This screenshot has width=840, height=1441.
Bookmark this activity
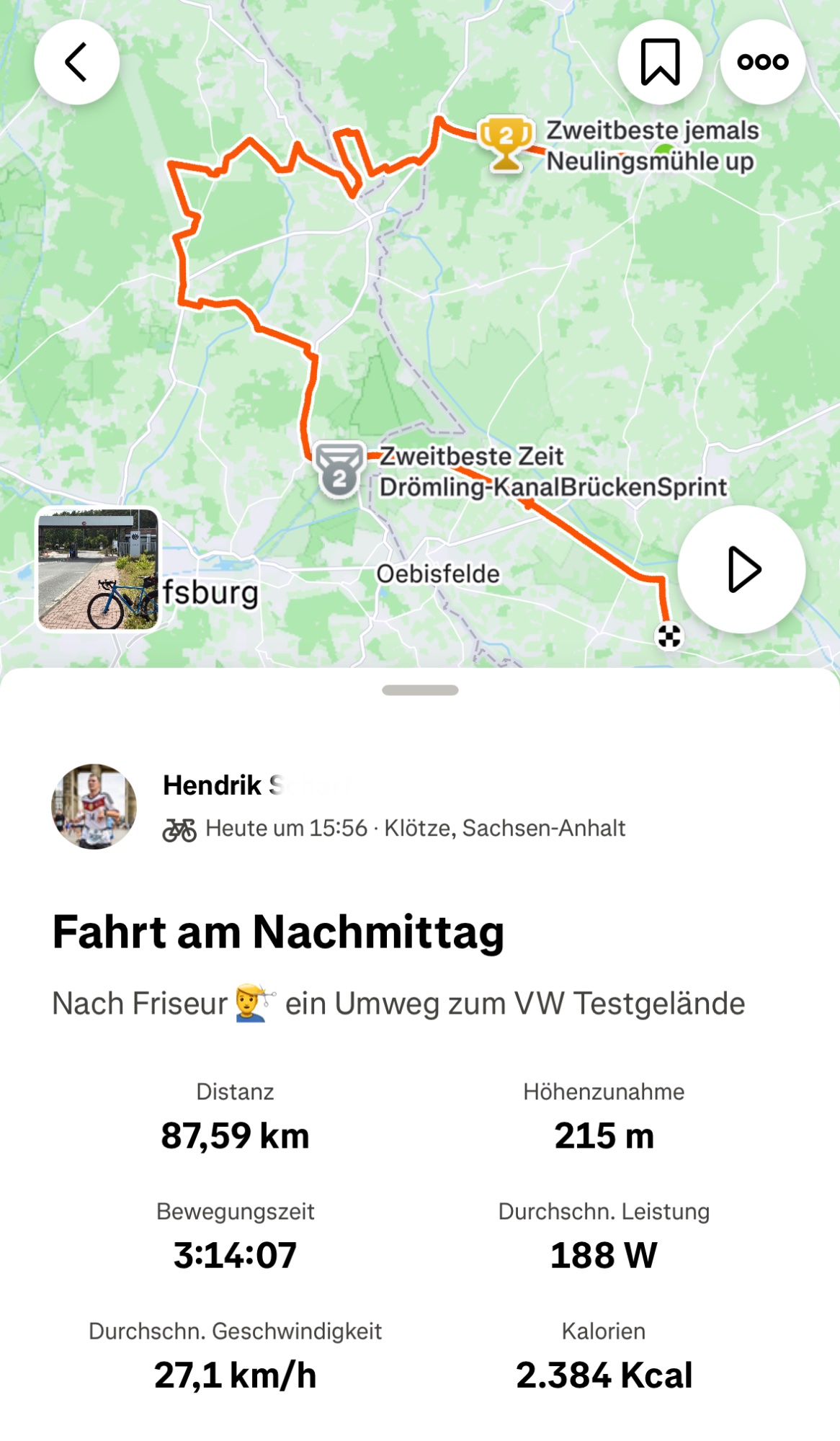[x=660, y=62]
